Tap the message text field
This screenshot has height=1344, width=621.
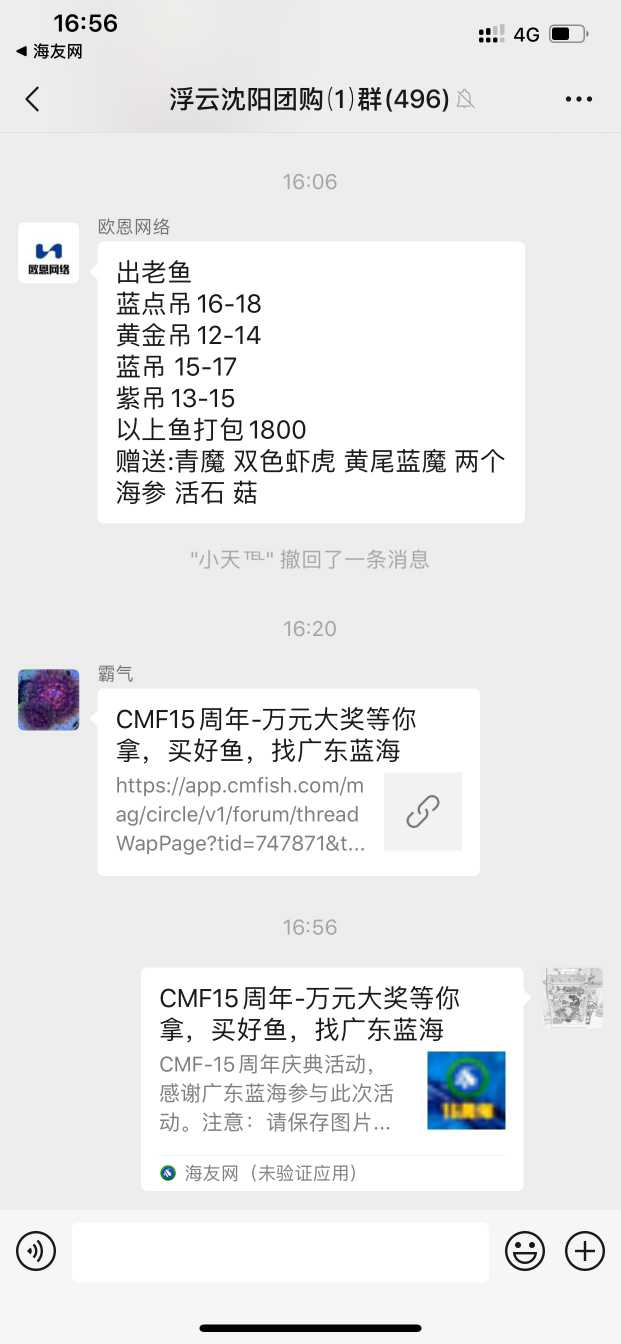[x=280, y=1251]
